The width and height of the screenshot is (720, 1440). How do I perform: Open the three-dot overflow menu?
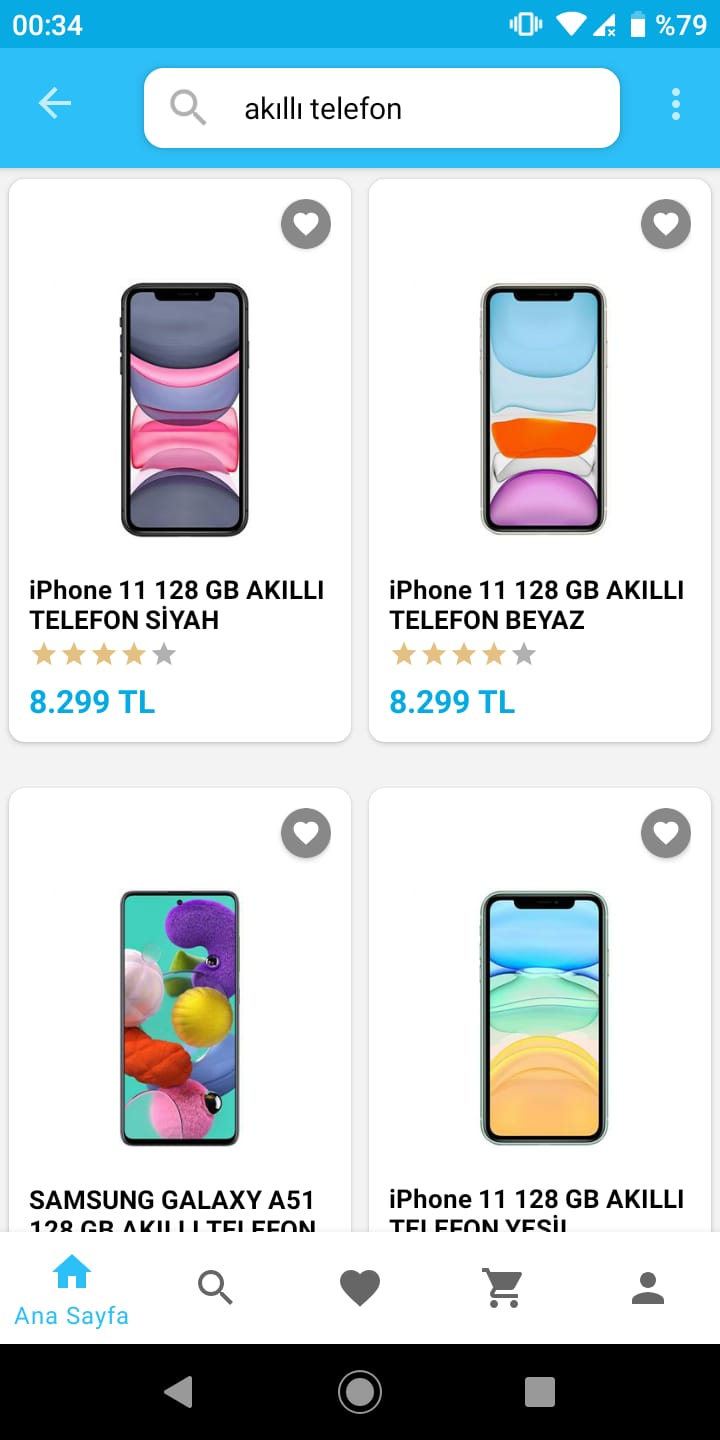[676, 103]
